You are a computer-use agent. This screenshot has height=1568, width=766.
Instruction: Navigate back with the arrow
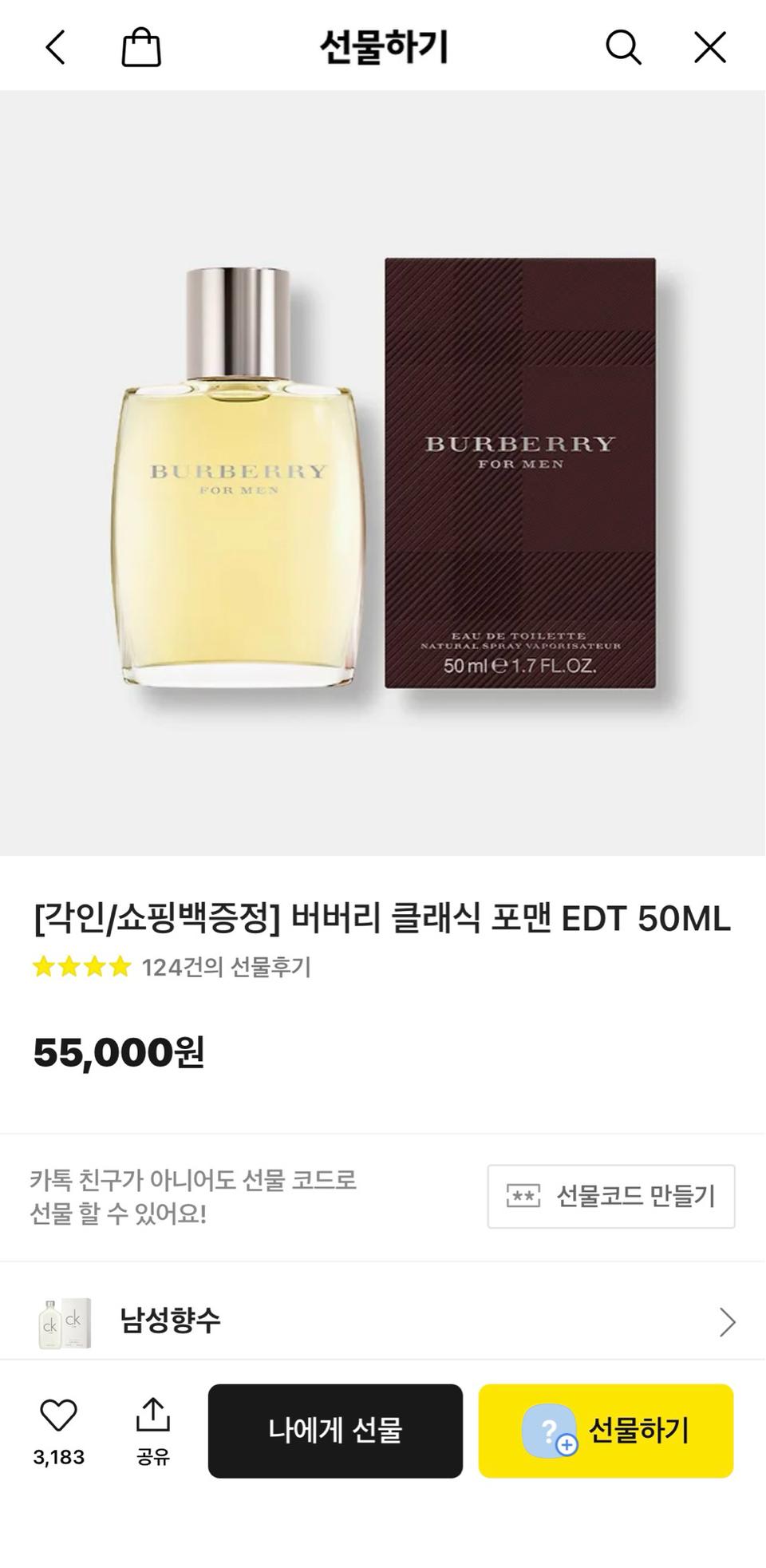[53, 47]
